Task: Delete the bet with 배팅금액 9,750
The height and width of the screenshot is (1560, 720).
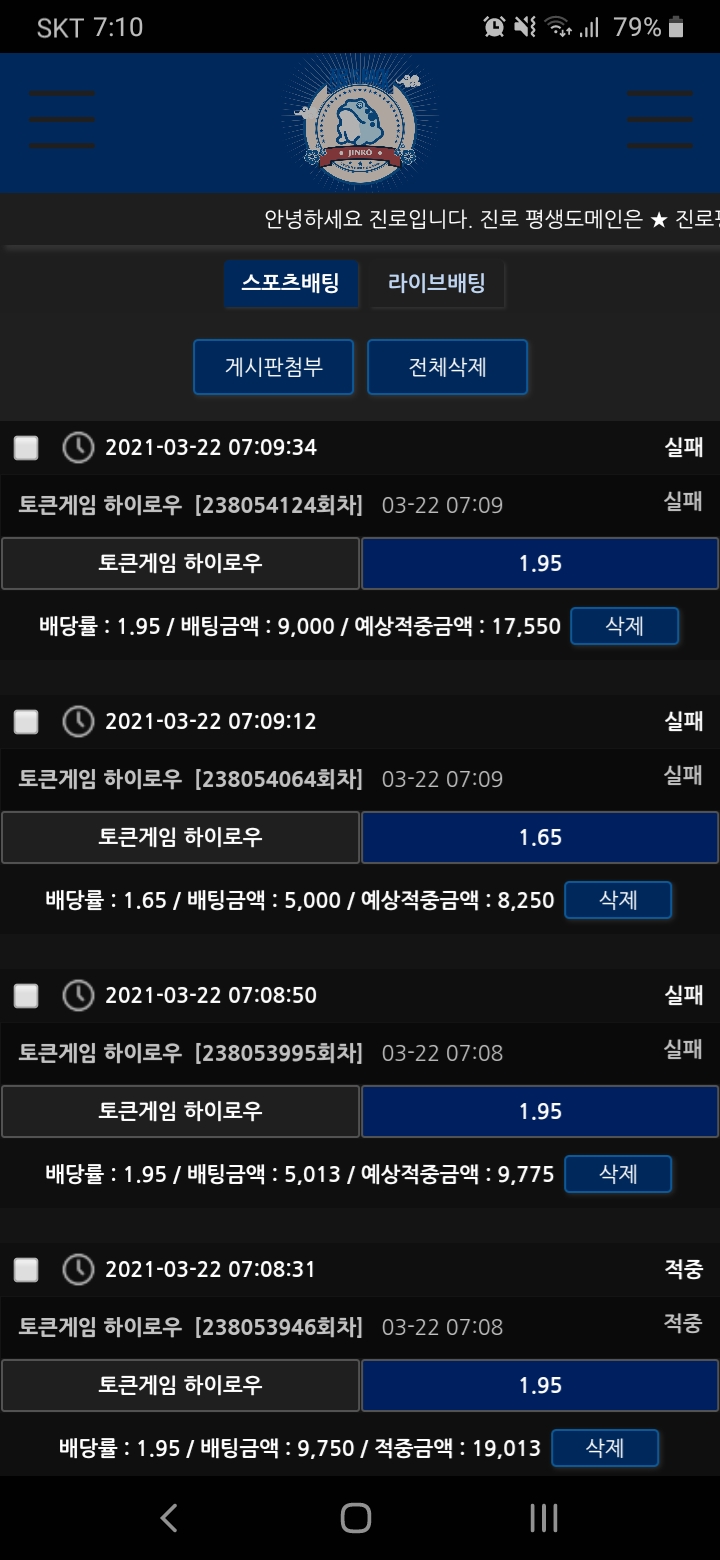Action: pyautogui.click(x=605, y=1448)
